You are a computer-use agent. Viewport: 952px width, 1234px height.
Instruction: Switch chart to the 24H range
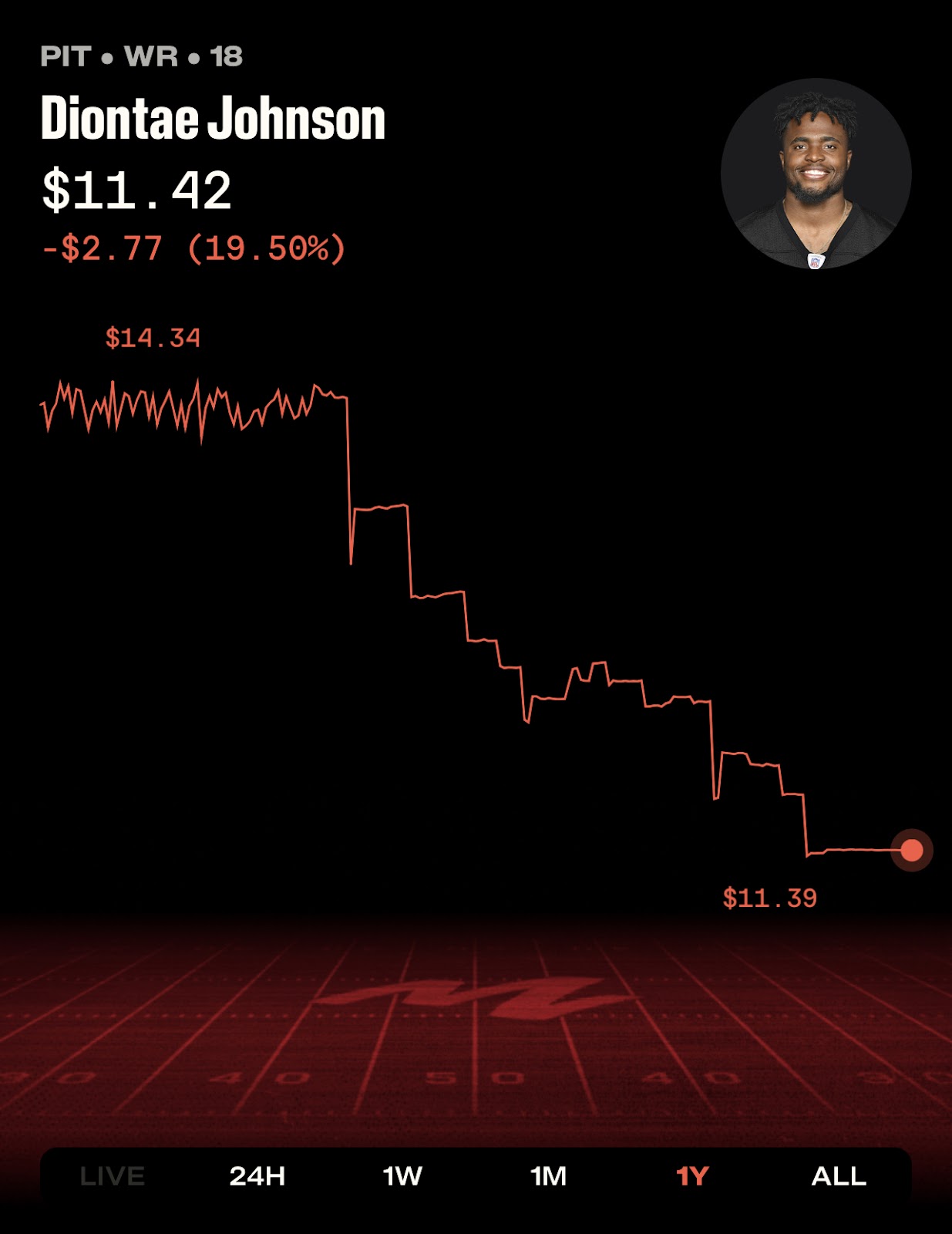pos(257,1176)
